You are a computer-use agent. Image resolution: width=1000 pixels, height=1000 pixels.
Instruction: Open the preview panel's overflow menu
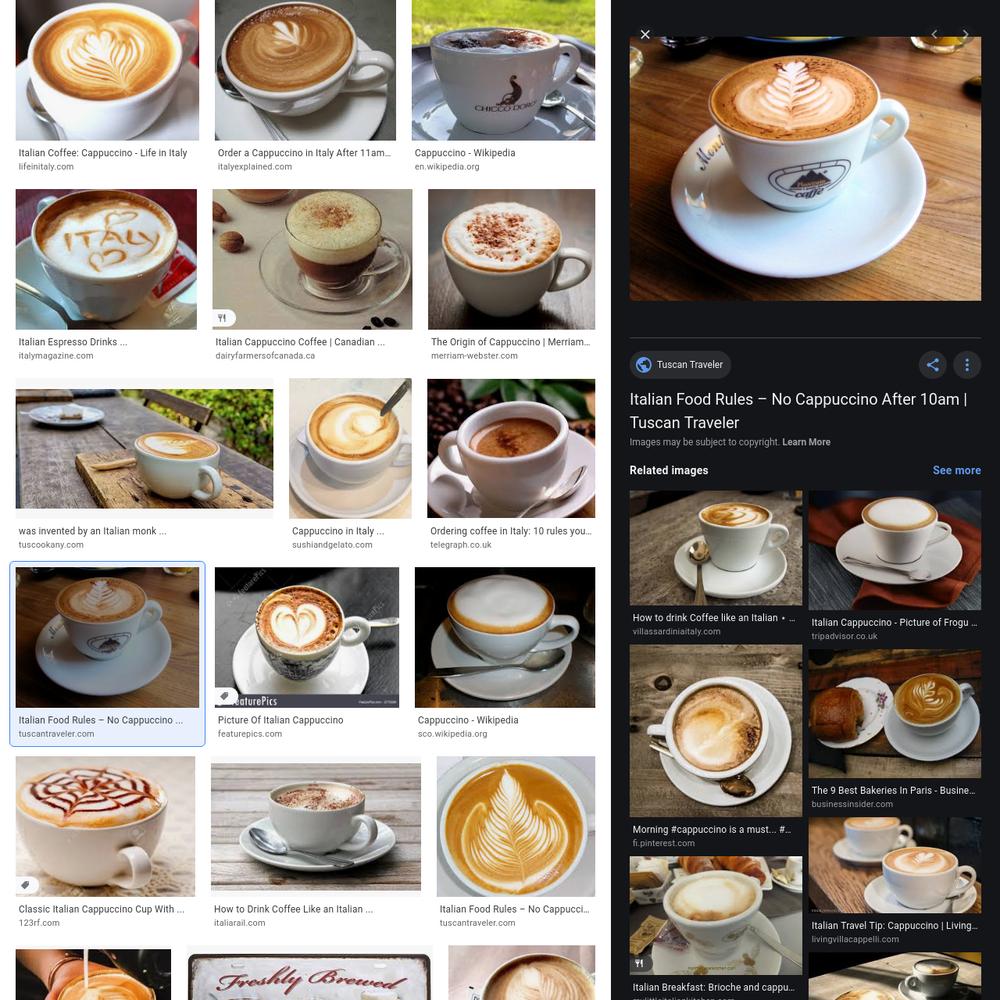966,365
